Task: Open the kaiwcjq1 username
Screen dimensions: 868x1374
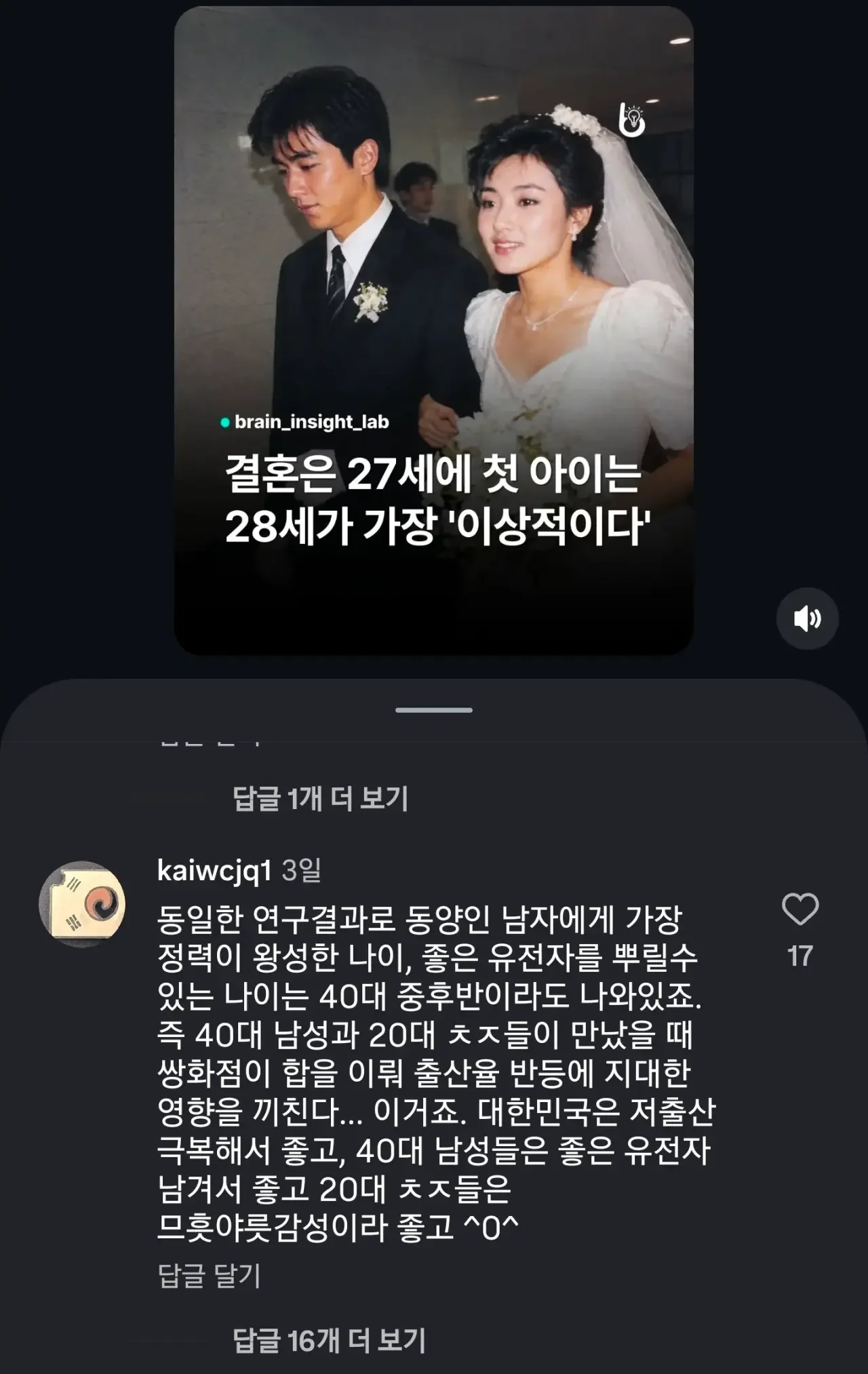Action: [x=214, y=870]
